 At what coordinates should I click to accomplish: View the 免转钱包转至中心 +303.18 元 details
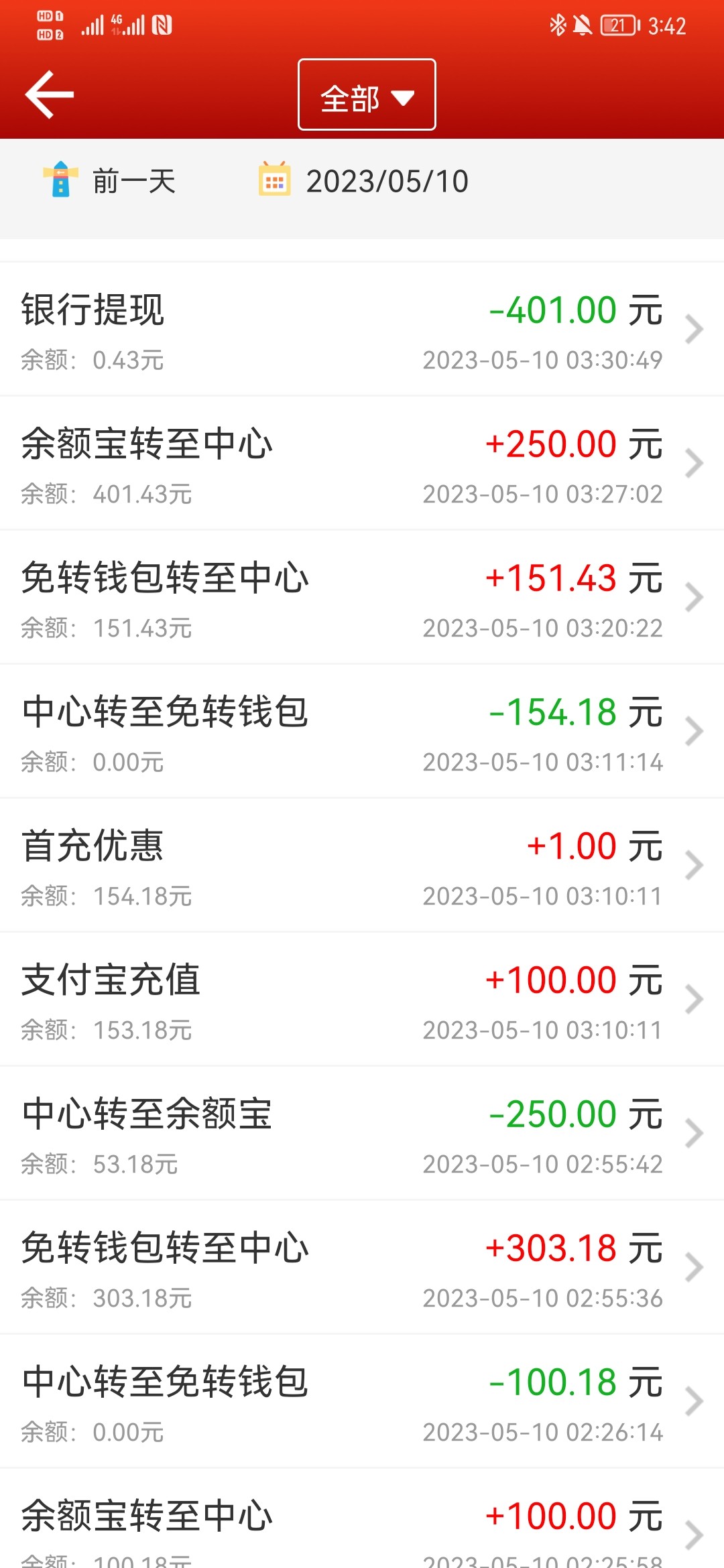coord(362,1268)
